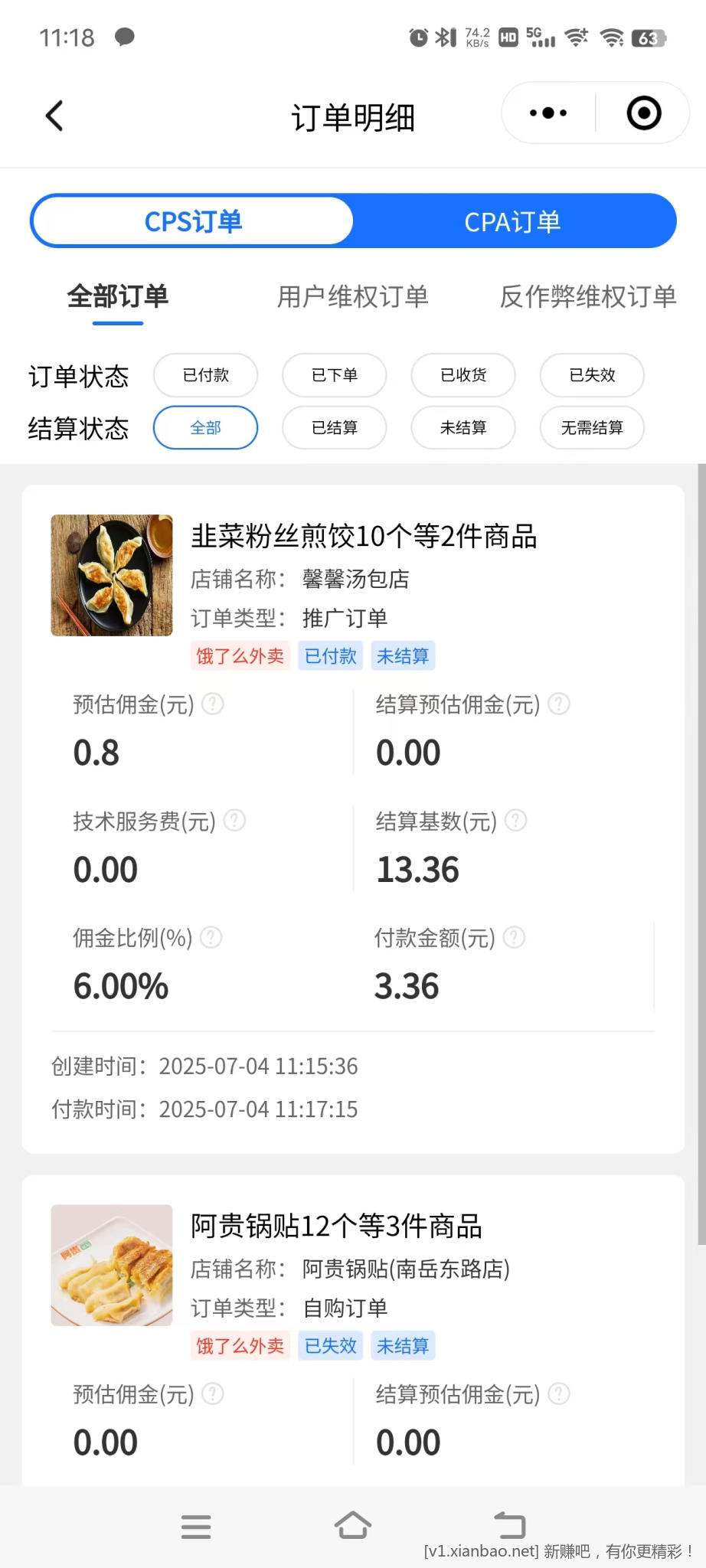Image resolution: width=706 pixels, height=1568 pixels.
Task: Choose 无需结算 settlement filter
Action: [x=592, y=427]
